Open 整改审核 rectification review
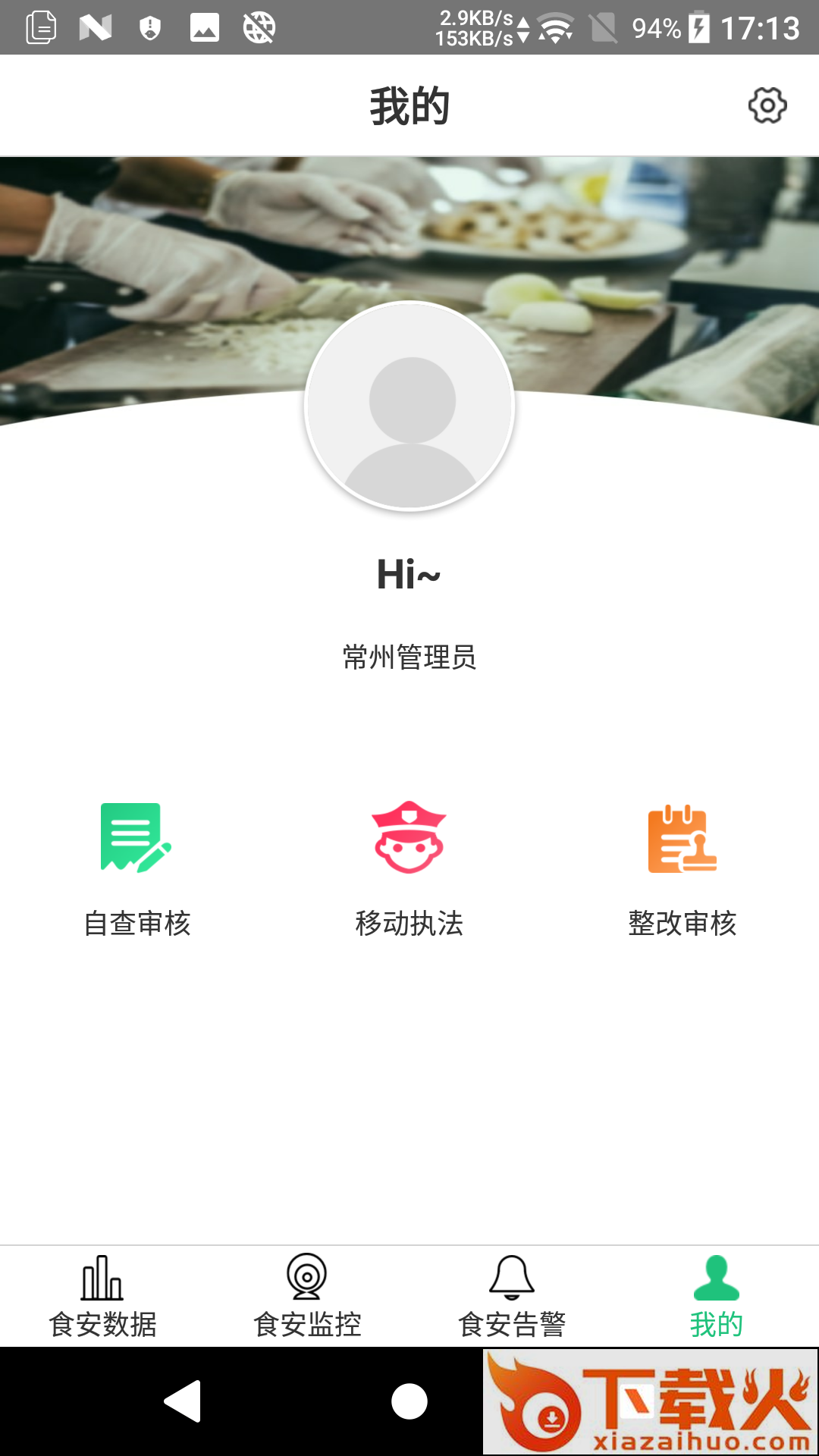The image size is (819, 1456). [682, 869]
